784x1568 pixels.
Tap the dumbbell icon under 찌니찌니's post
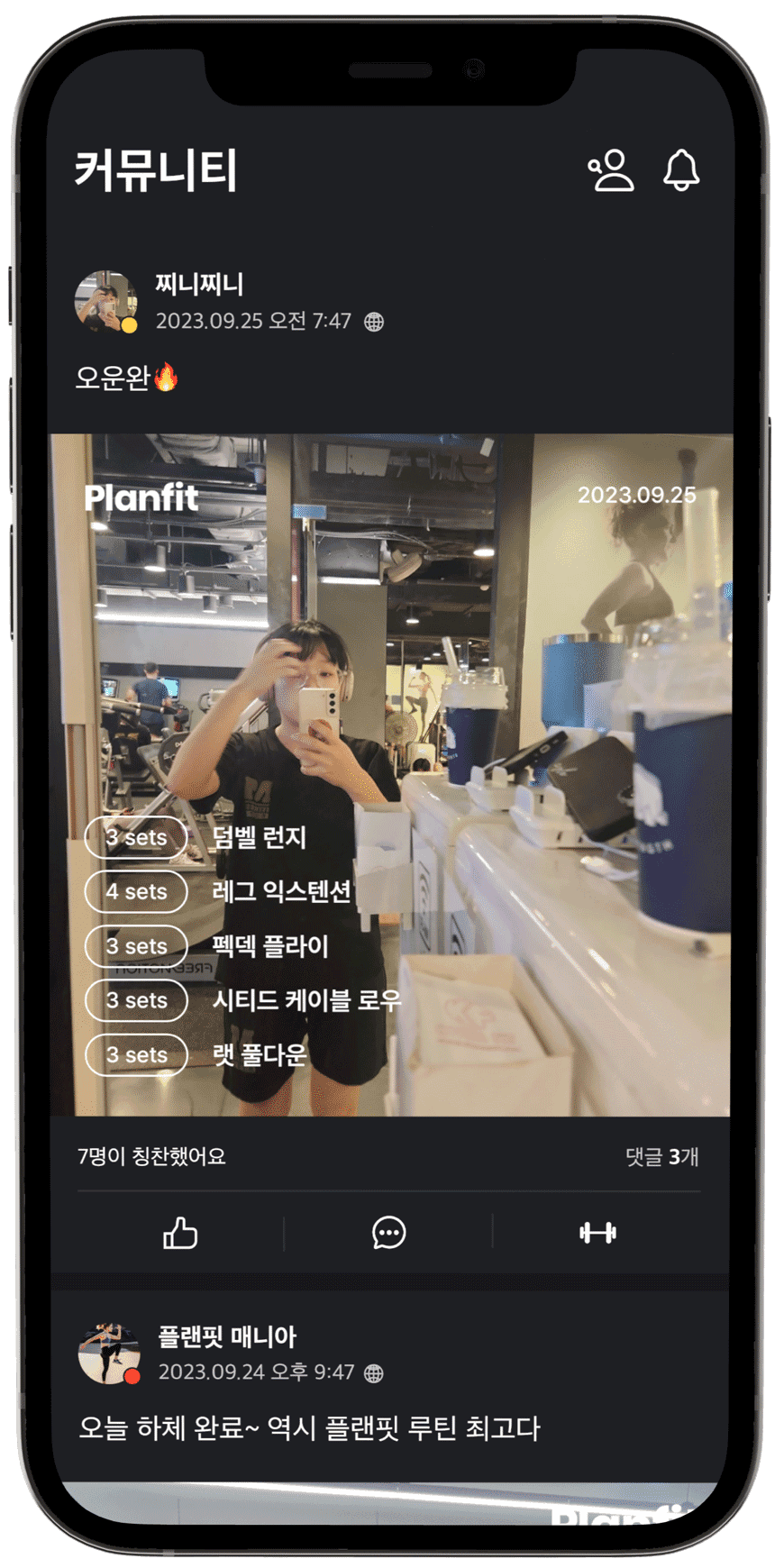tap(597, 1233)
